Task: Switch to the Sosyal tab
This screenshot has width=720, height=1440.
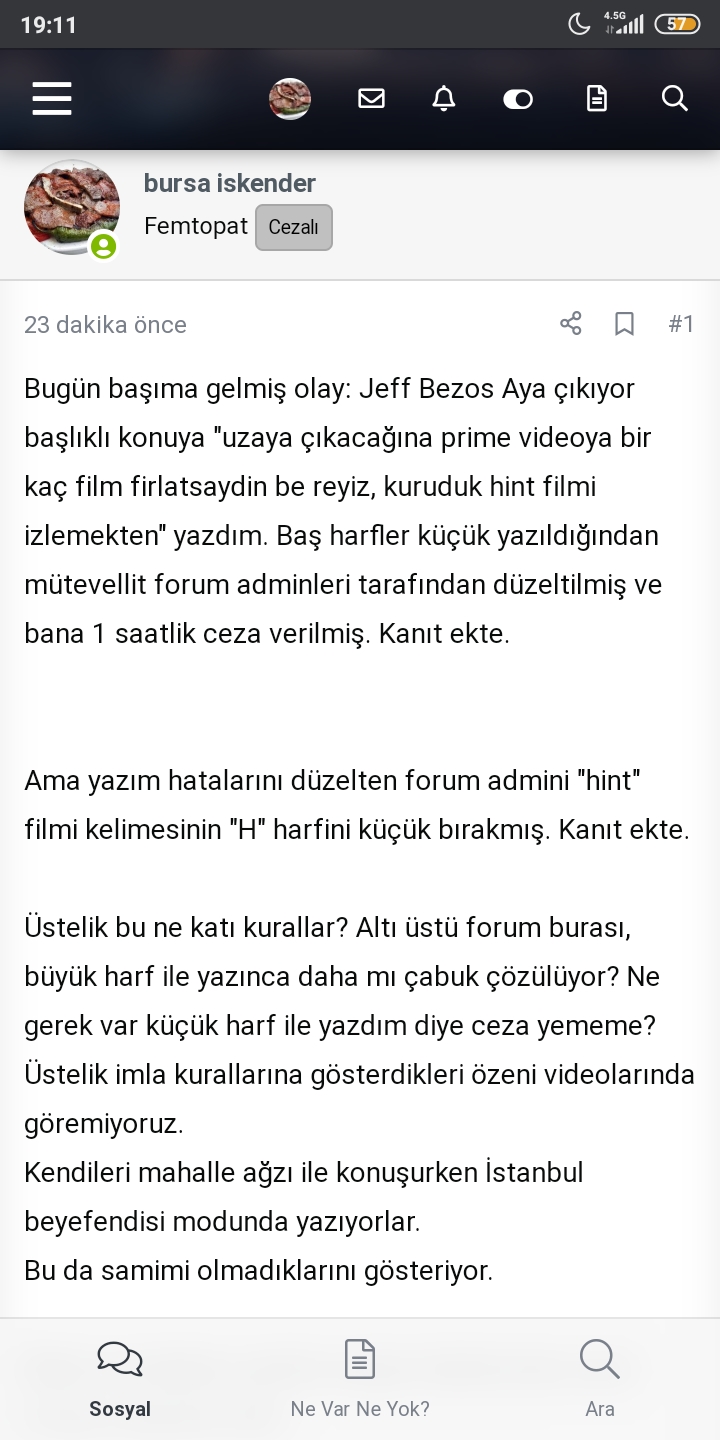Action: [120, 1380]
